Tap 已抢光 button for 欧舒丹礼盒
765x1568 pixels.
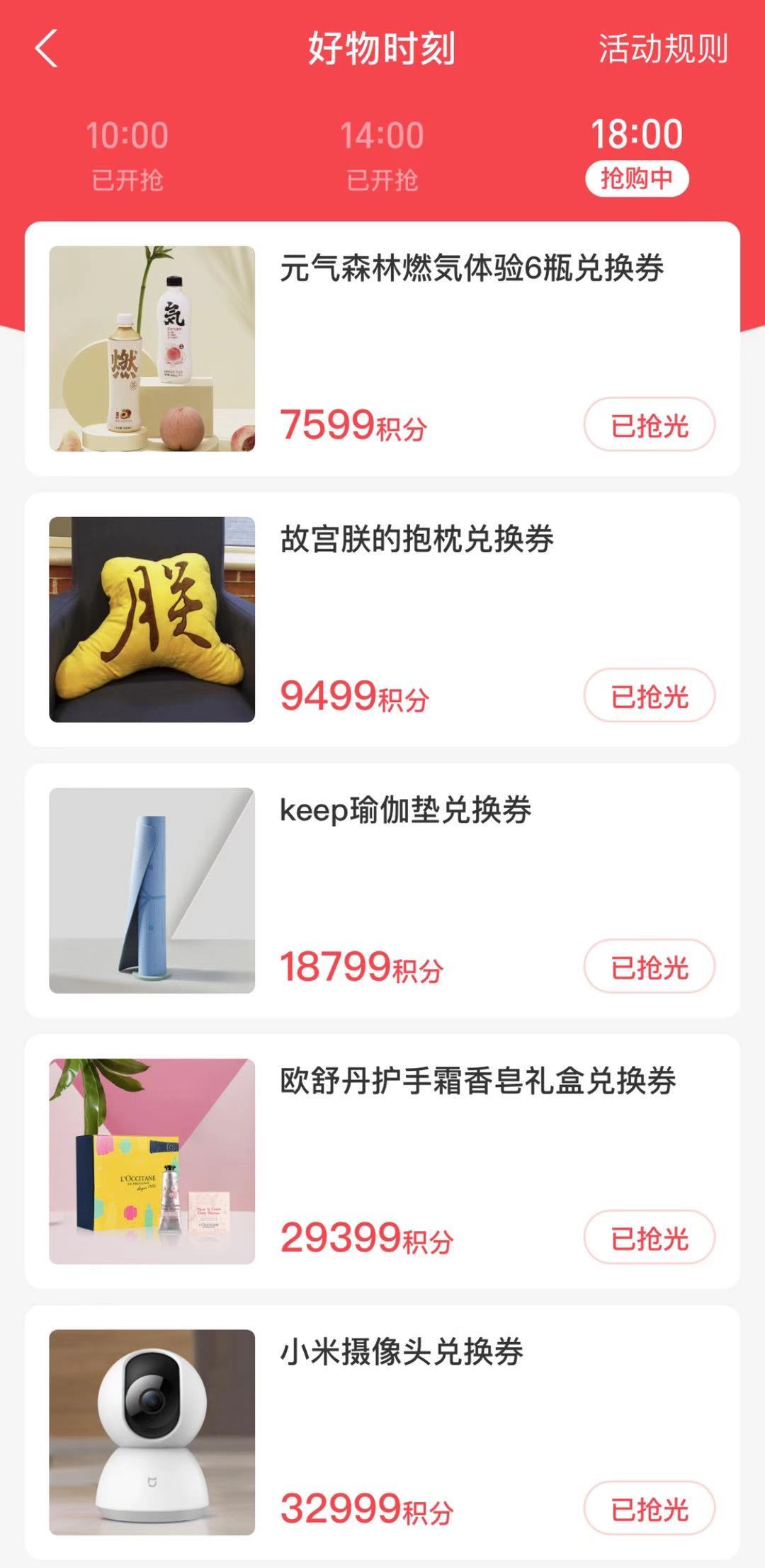coord(649,1238)
